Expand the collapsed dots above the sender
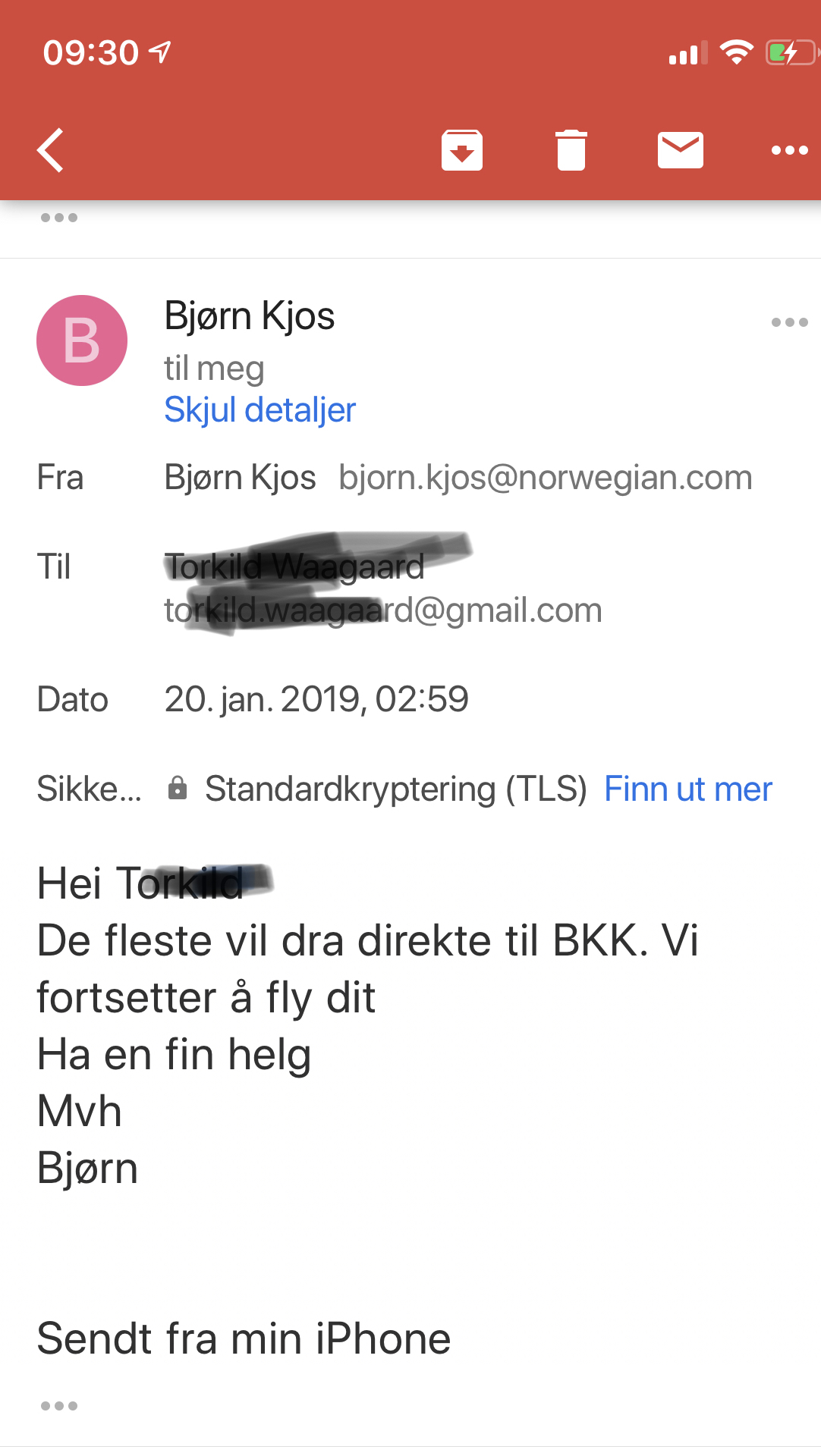The width and height of the screenshot is (821, 1456). (x=59, y=218)
